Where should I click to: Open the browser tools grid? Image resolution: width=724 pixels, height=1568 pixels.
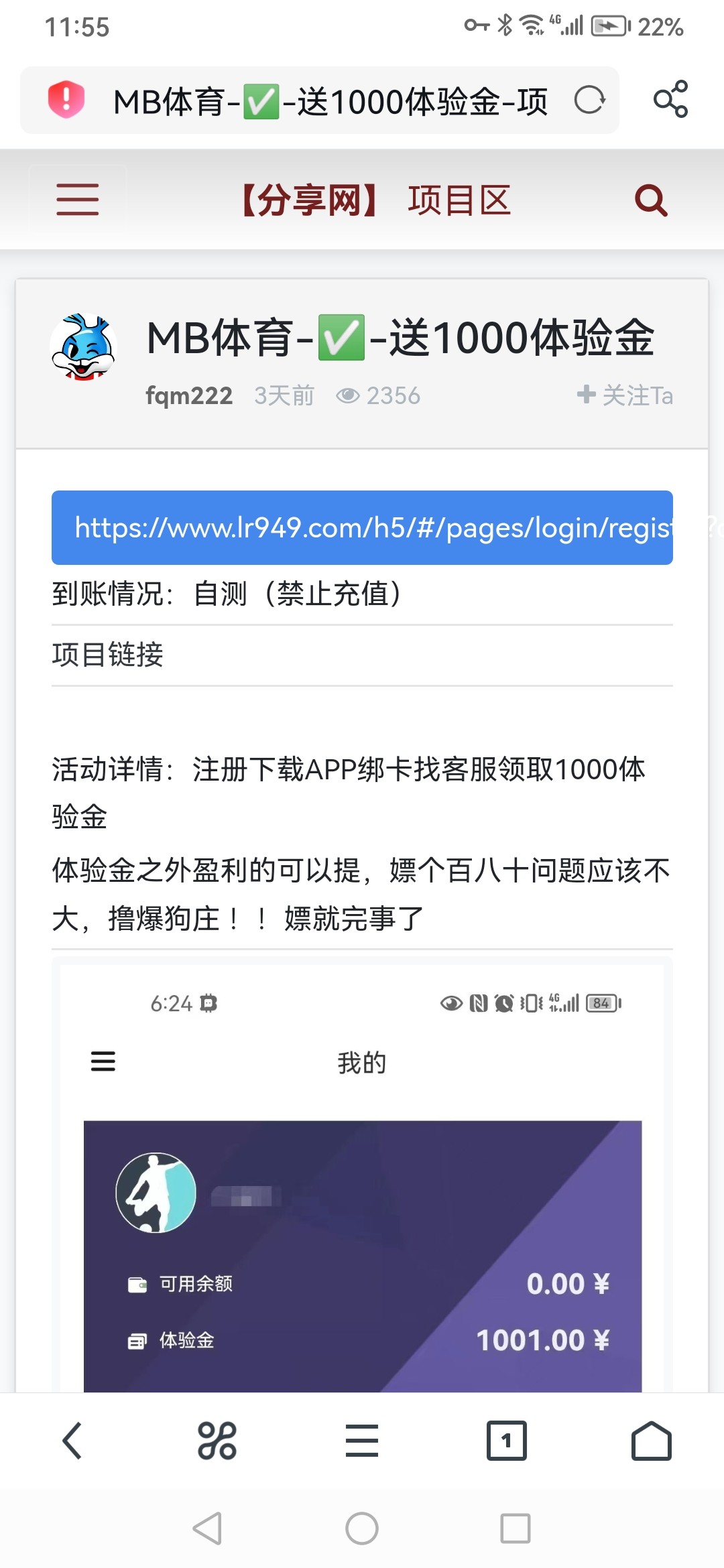(x=217, y=1441)
